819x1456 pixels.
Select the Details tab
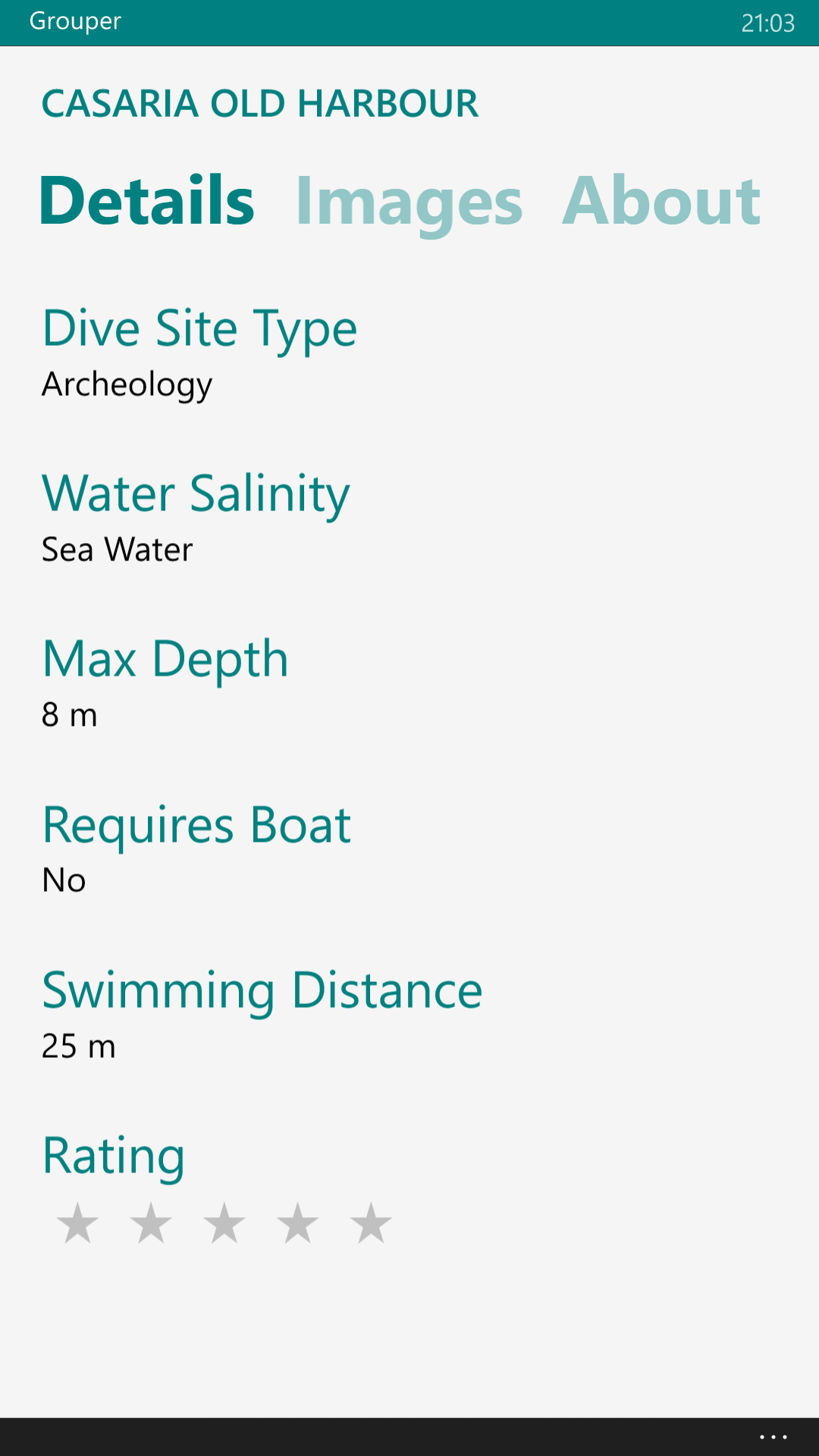[147, 200]
